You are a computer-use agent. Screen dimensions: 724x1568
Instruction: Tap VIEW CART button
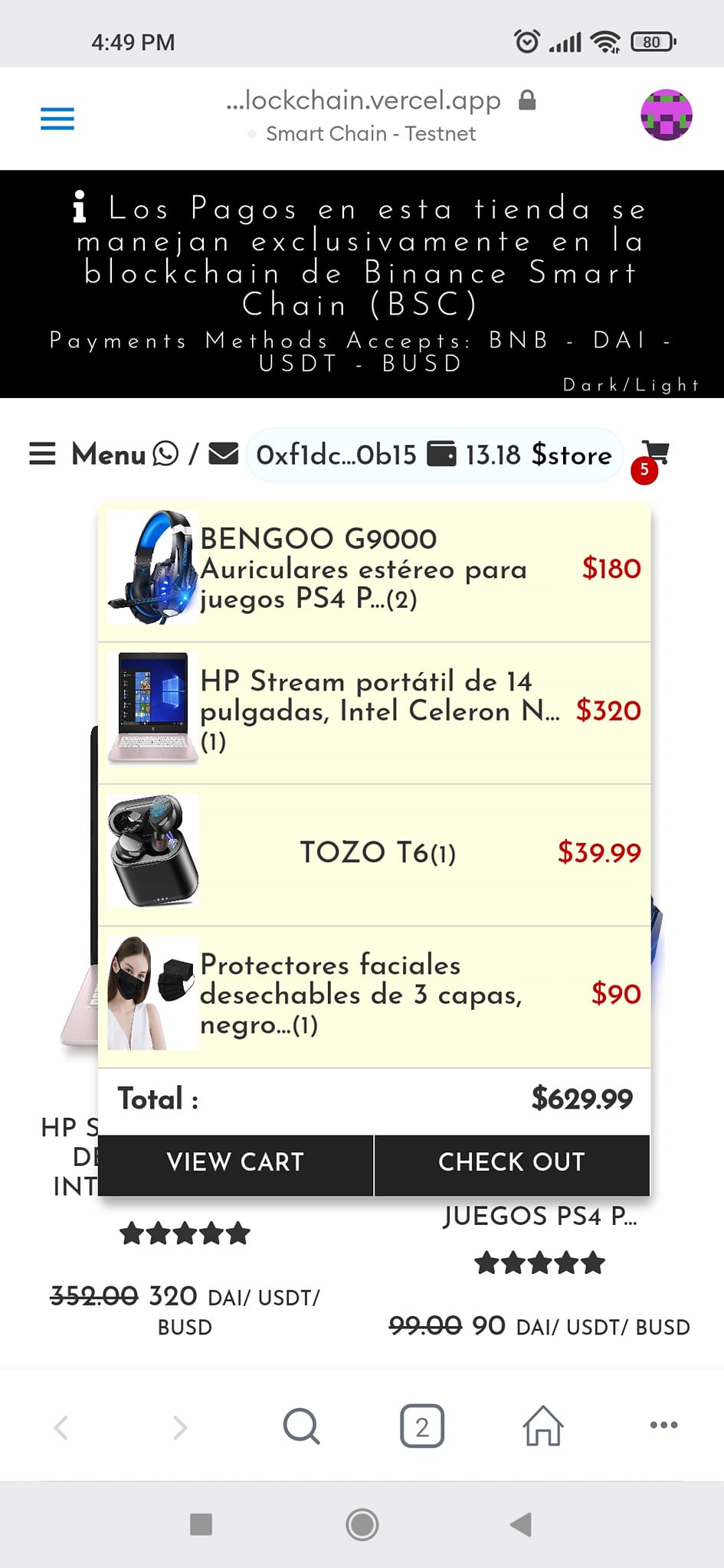tap(235, 1162)
